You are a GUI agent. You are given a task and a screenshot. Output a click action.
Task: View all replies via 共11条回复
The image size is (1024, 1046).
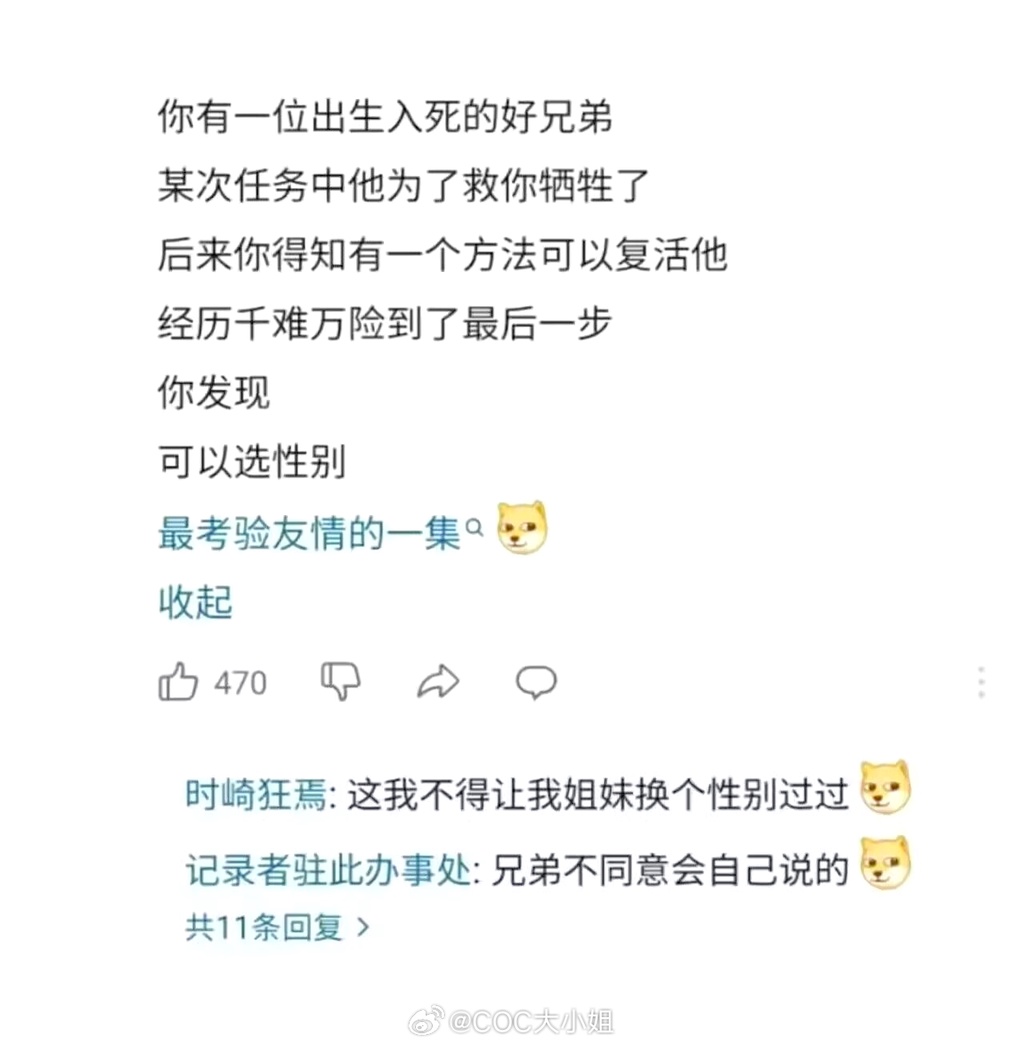pyautogui.click(x=277, y=927)
